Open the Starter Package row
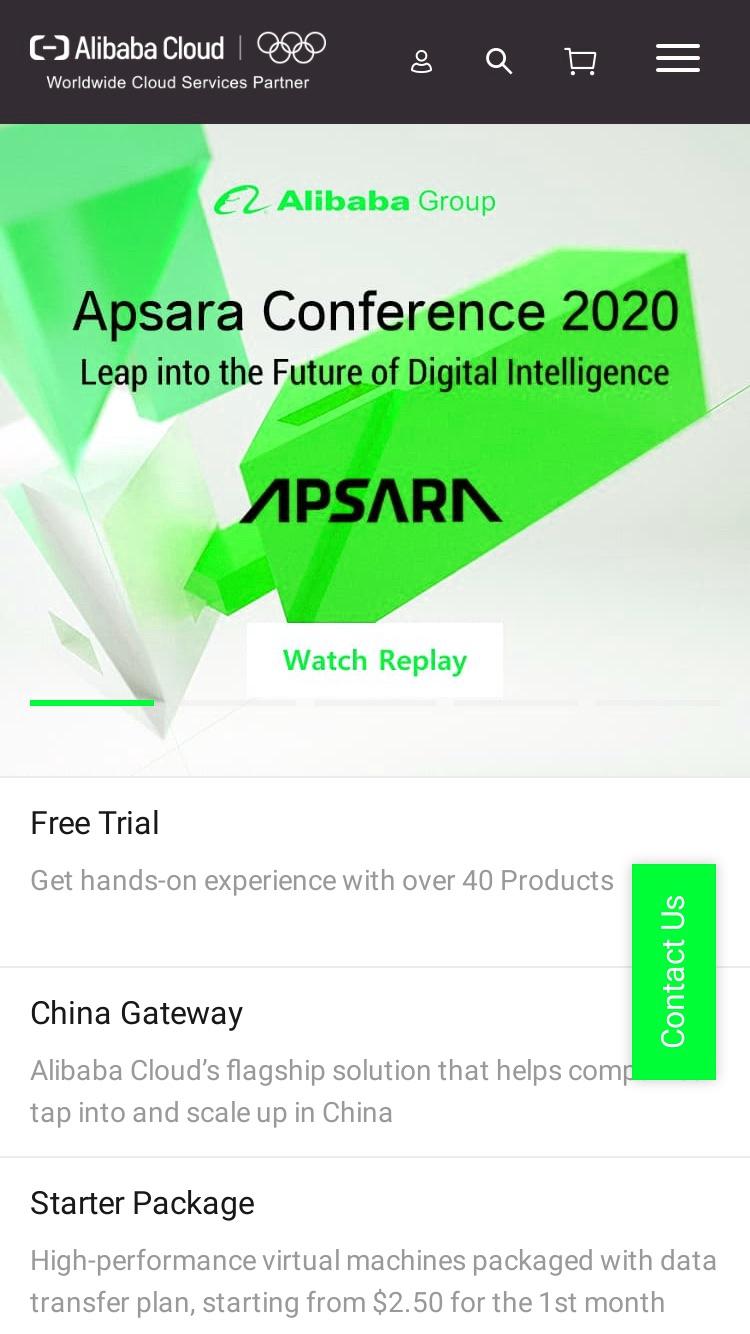The height and width of the screenshot is (1334, 750). point(375,1246)
